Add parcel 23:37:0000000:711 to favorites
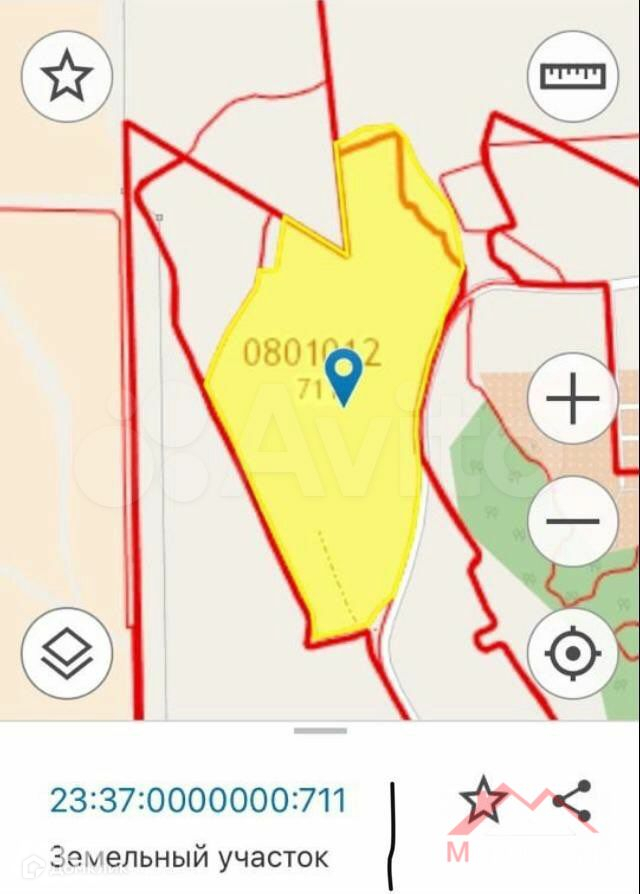 point(484,801)
